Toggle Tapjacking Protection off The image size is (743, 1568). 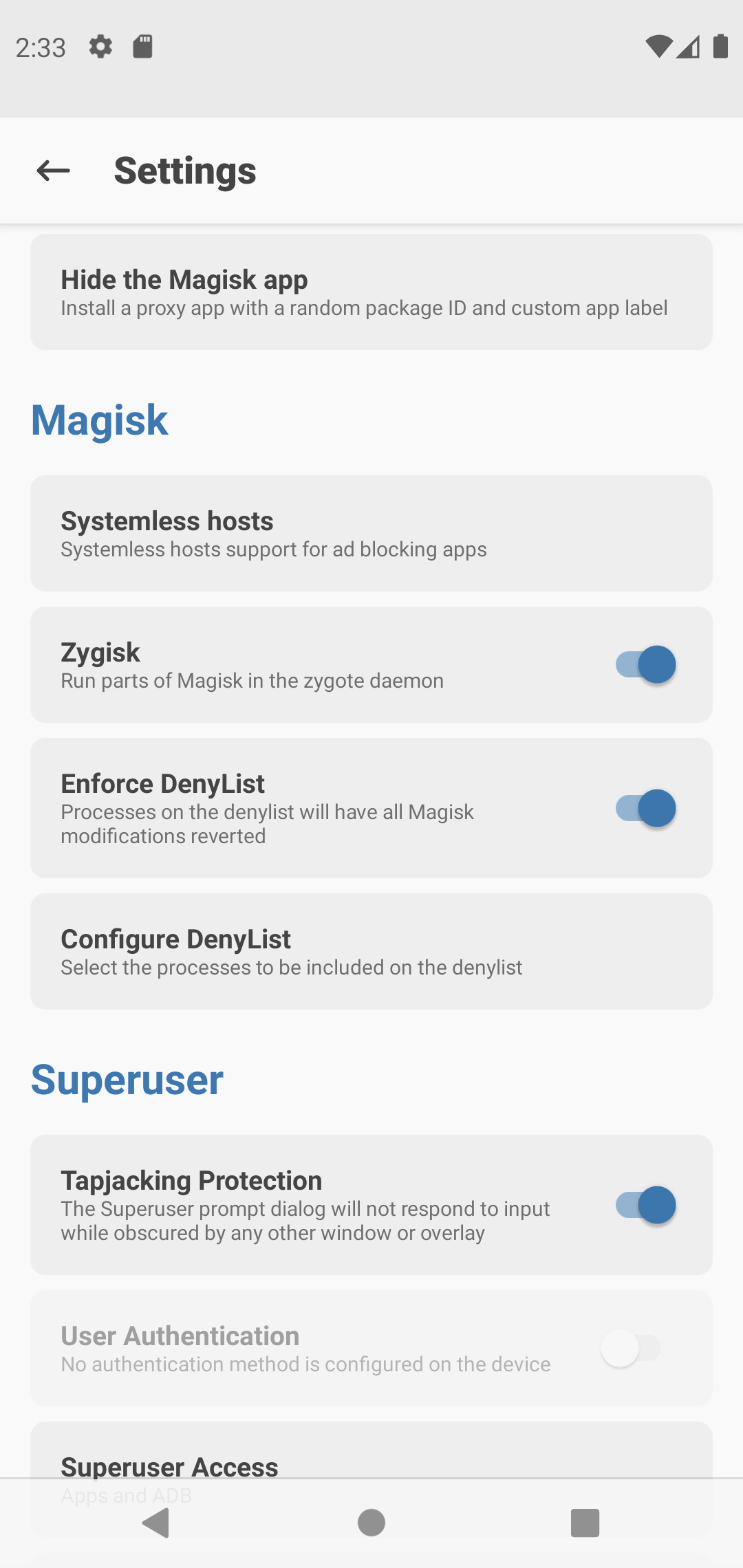(645, 1205)
